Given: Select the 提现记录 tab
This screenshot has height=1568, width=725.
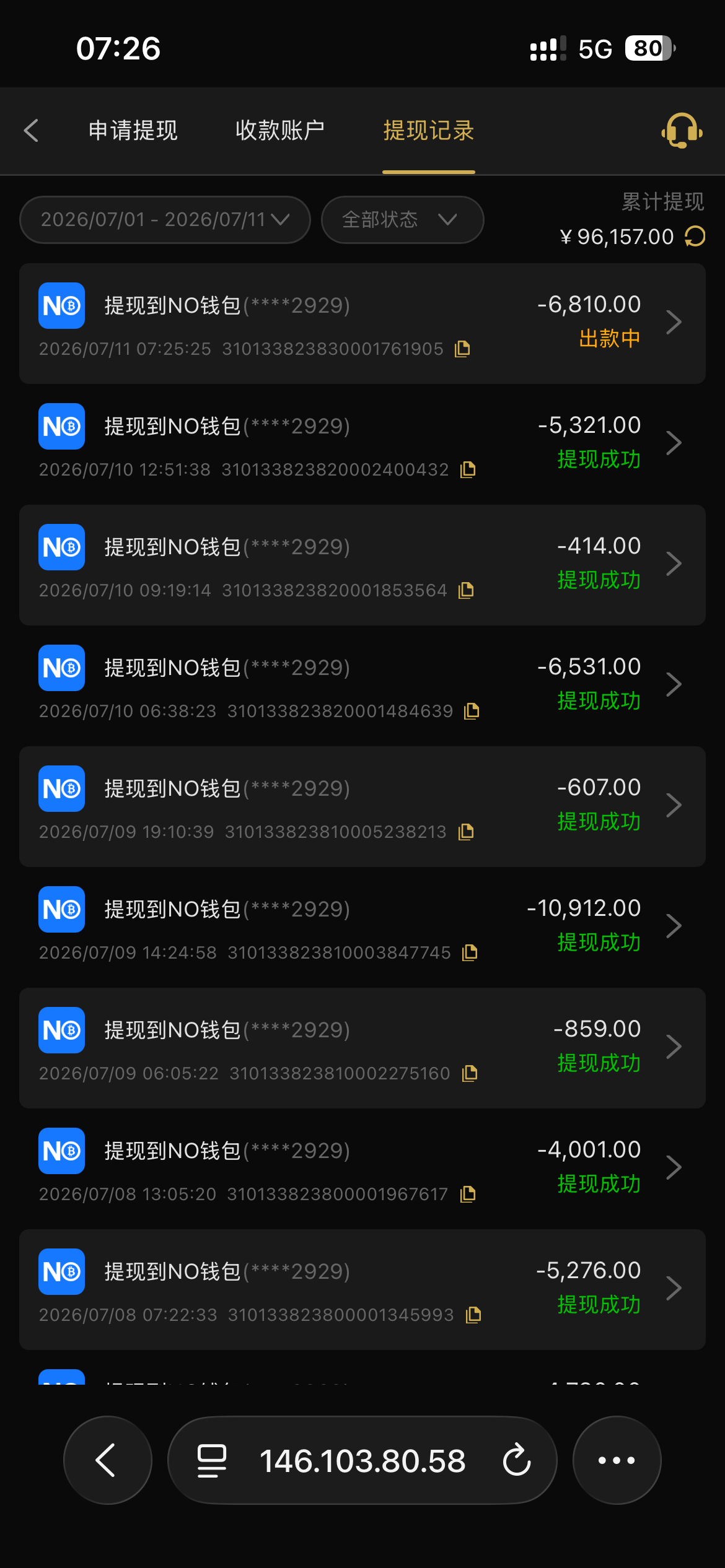Looking at the screenshot, I should (429, 131).
